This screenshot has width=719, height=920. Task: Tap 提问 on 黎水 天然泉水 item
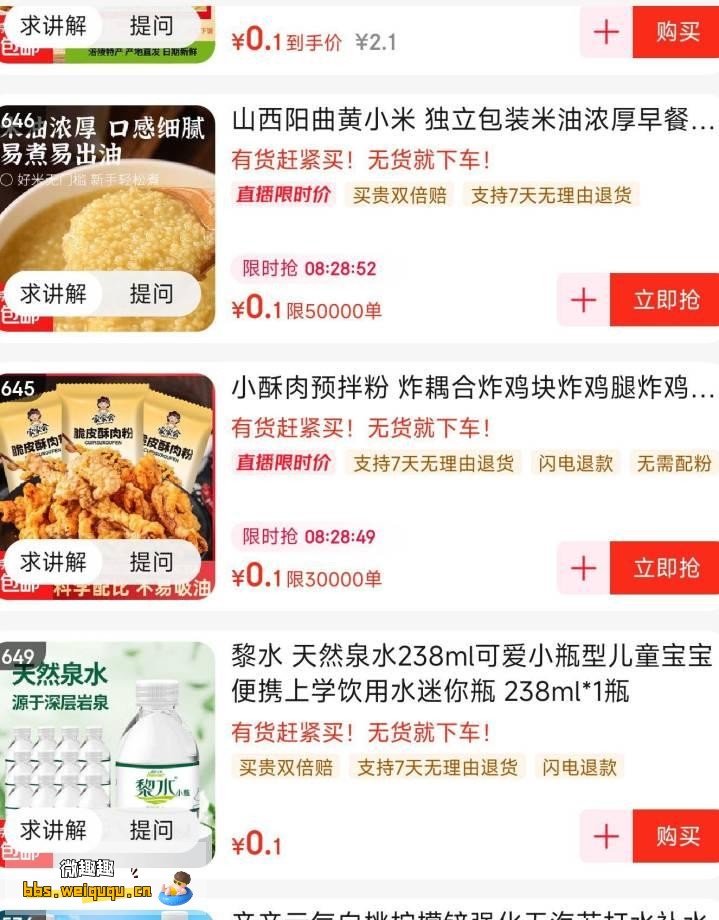coord(151,830)
